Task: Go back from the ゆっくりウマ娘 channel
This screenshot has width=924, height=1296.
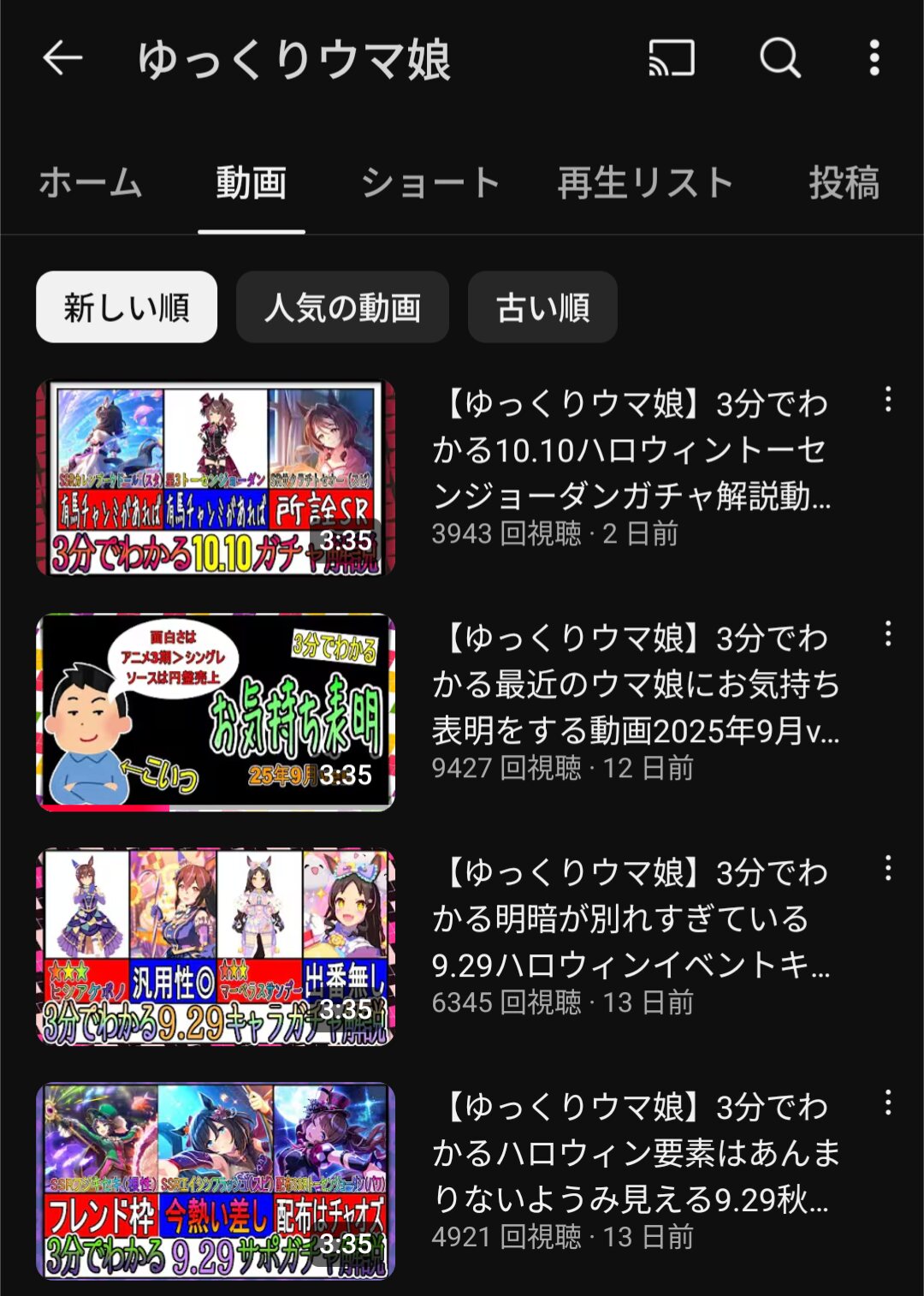Action: [x=62, y=59]
